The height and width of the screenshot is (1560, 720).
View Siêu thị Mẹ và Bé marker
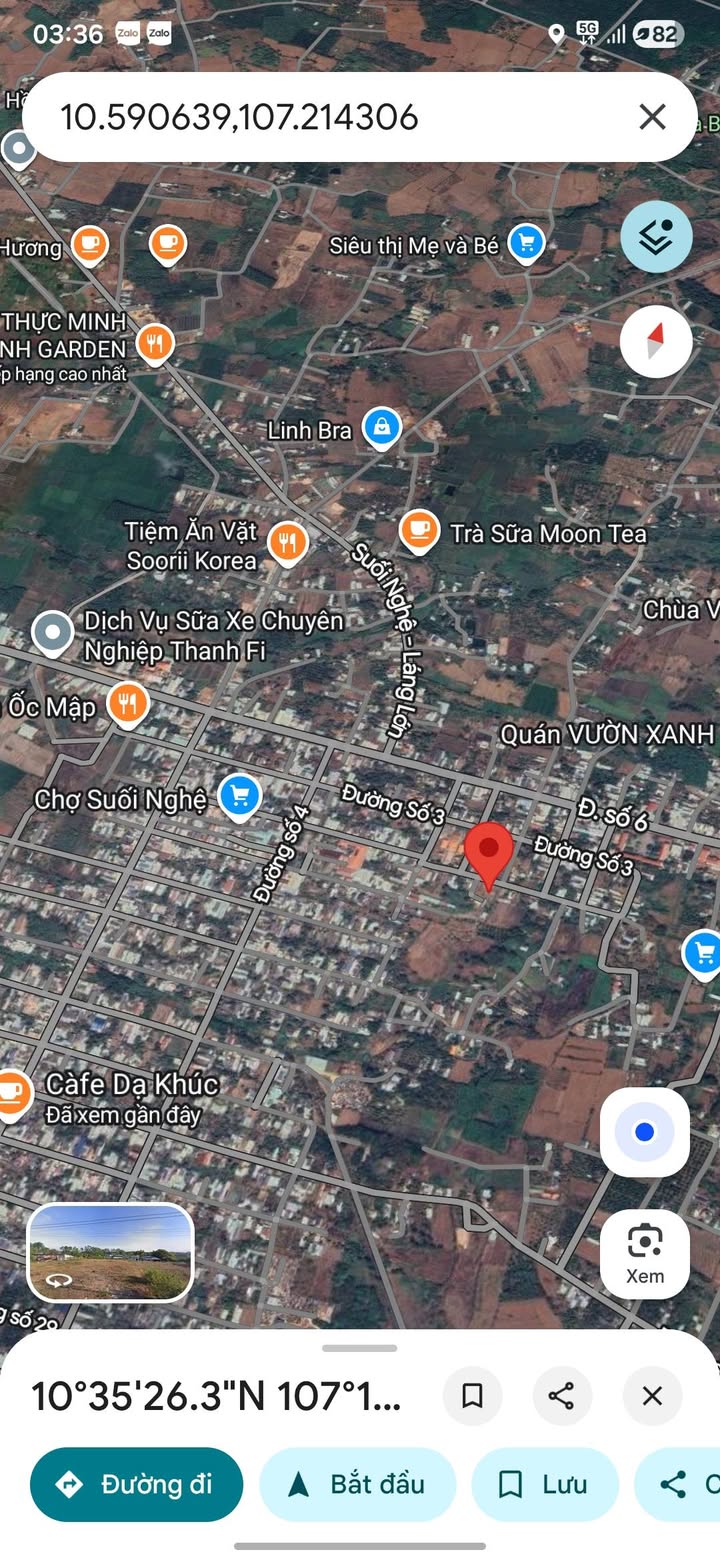pyautogui.click(x=526, y=243)
